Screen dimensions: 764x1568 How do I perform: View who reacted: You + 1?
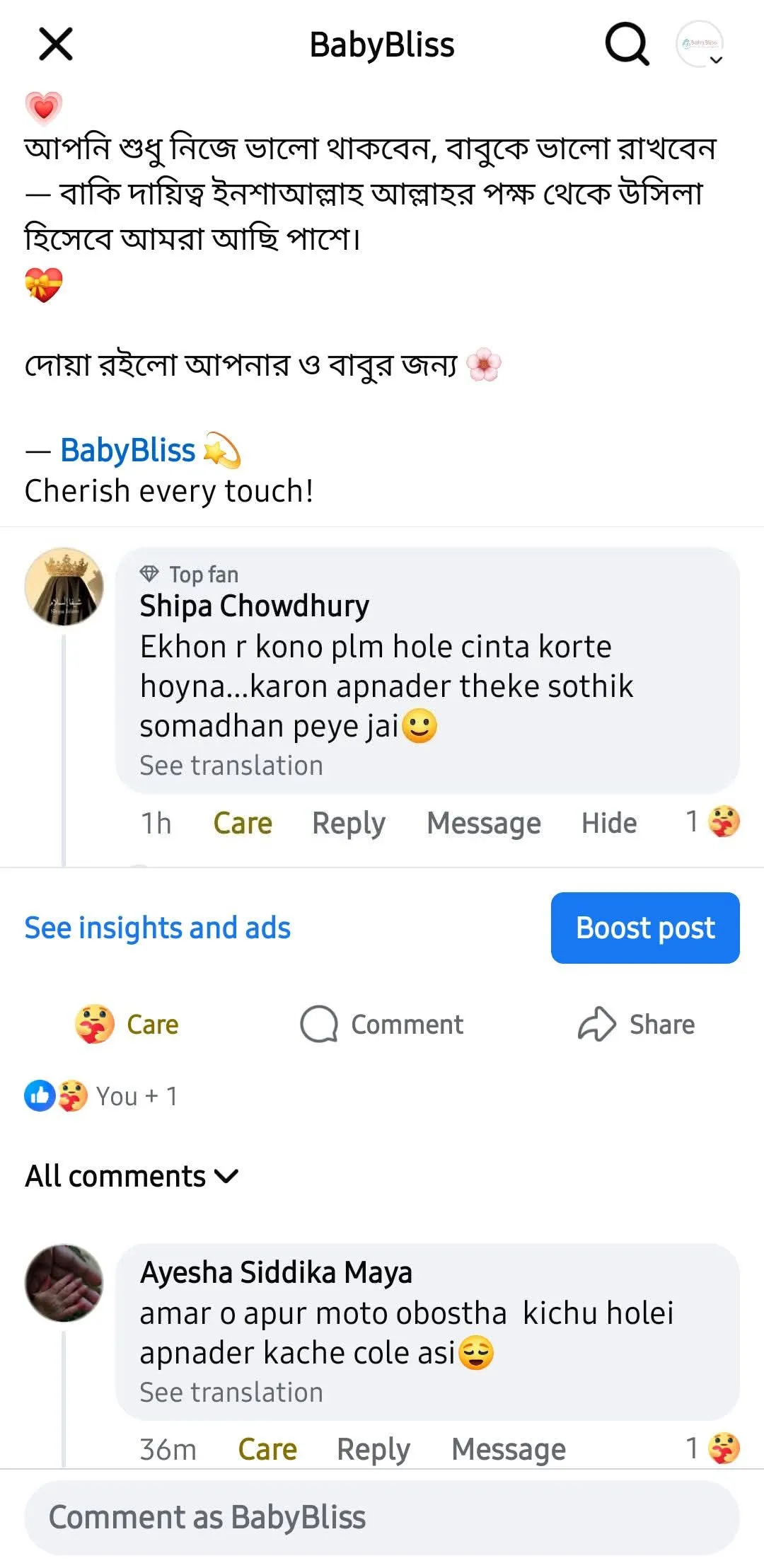[101, 1096]
